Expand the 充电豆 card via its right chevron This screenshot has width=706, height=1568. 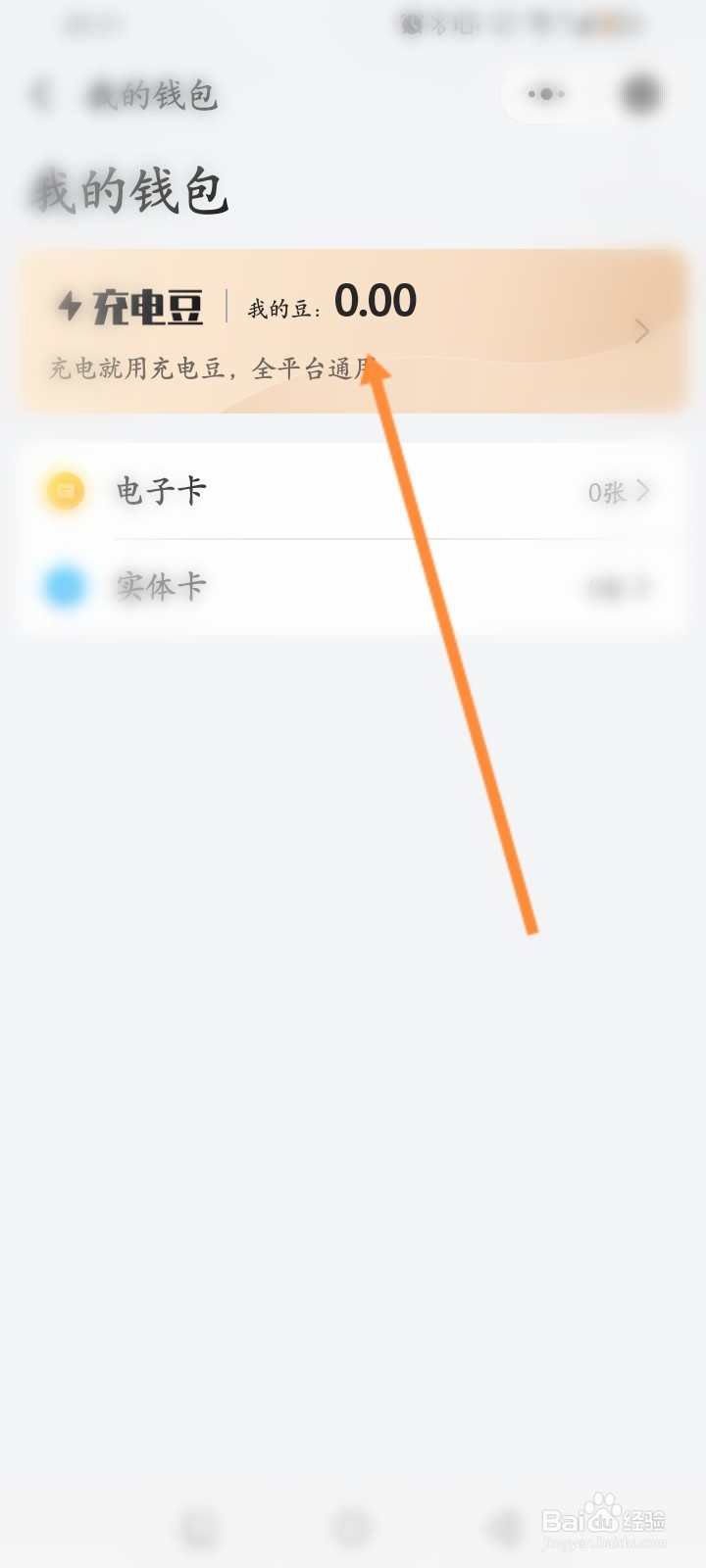[x=644, y=330]
